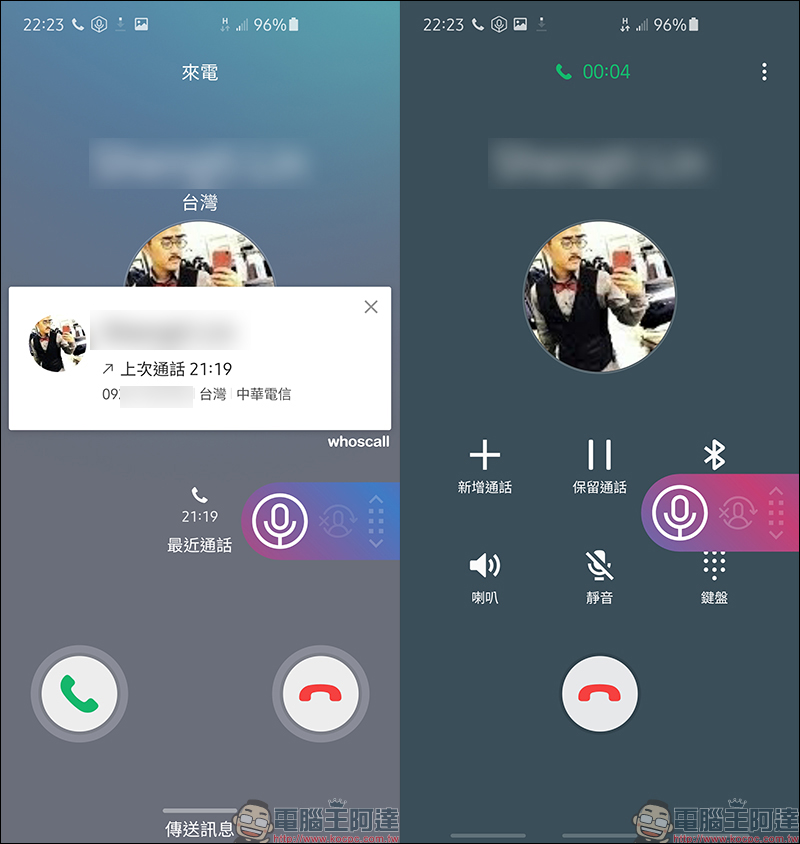Hold the call using 保留通話

click(x=600, y=466)
